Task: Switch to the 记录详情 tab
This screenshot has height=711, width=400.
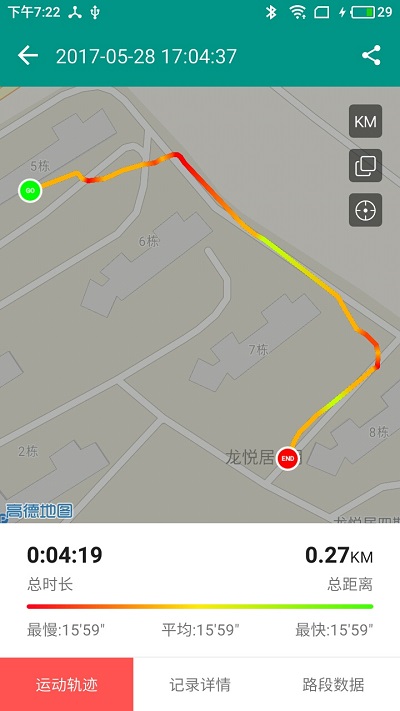Action: pyautogui.click(x=200, y=684)
